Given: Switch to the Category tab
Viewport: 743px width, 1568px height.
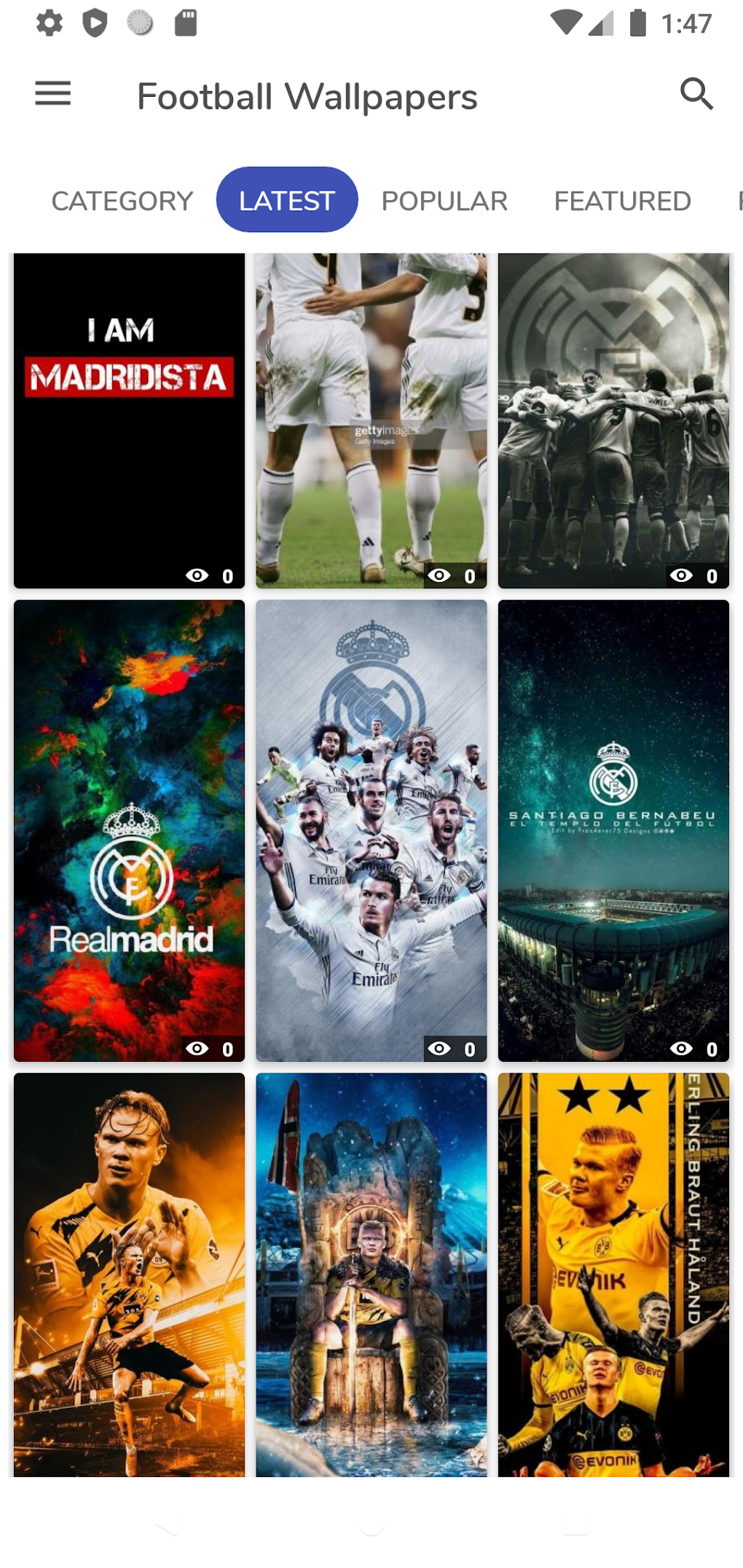Looking at the screenshot, I should pos(122,201).
